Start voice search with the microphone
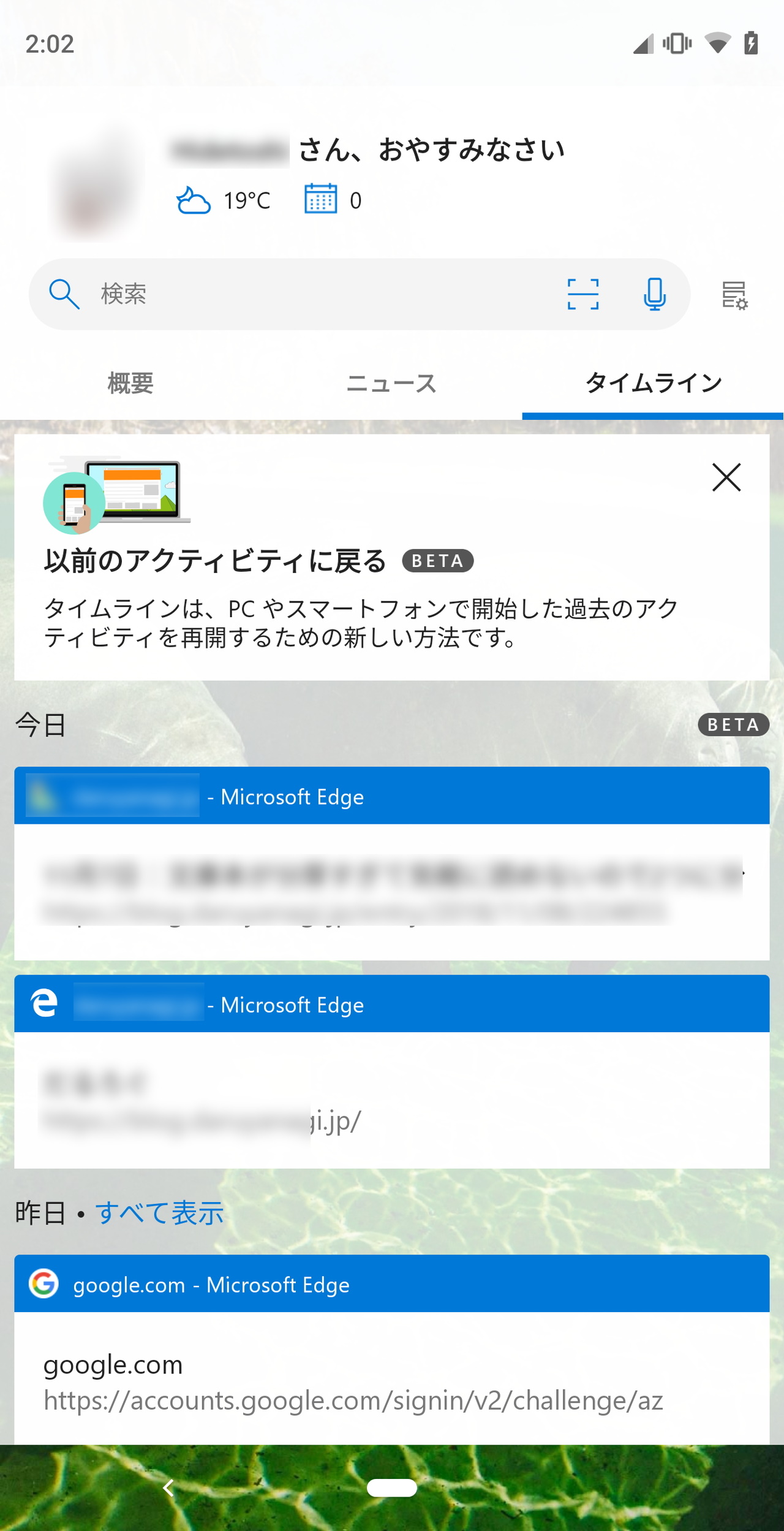Screen dimensions: 784x1531 (654, 294)
